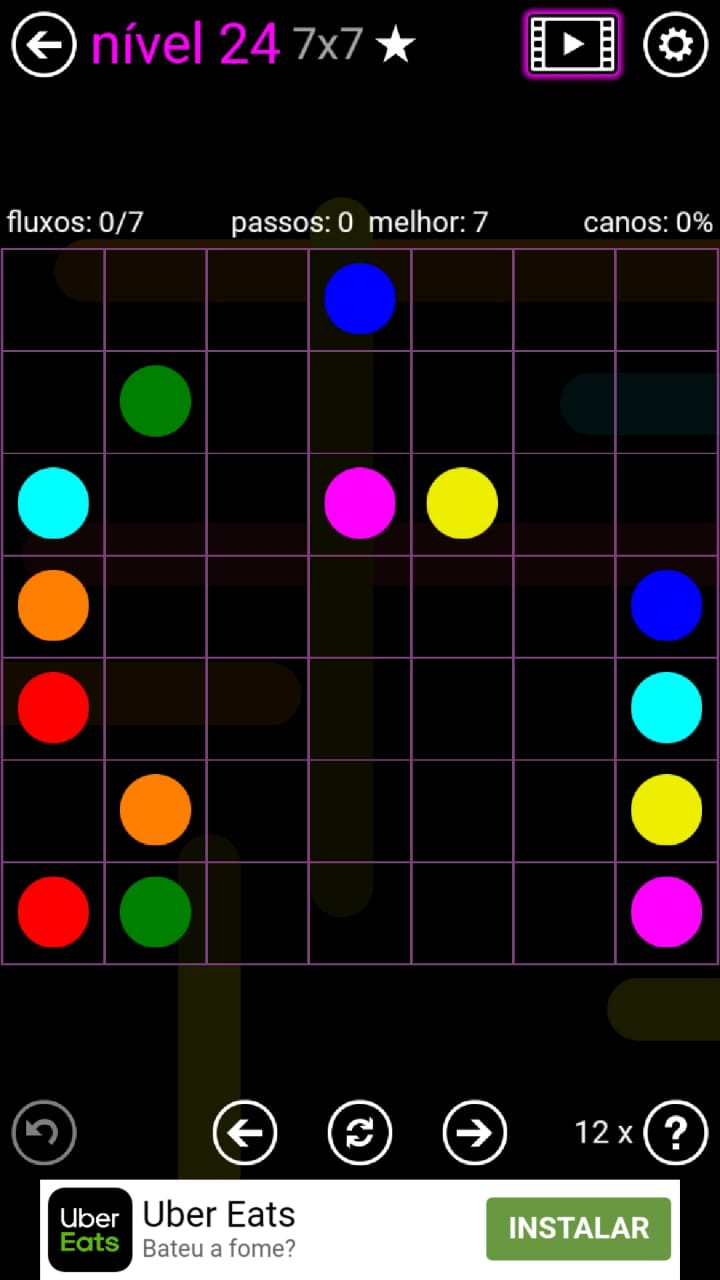This screenshot has width=720, height=1280.
Task: Tap INSTALAR on the Uber Eats ad
Action: [578, 1228]
